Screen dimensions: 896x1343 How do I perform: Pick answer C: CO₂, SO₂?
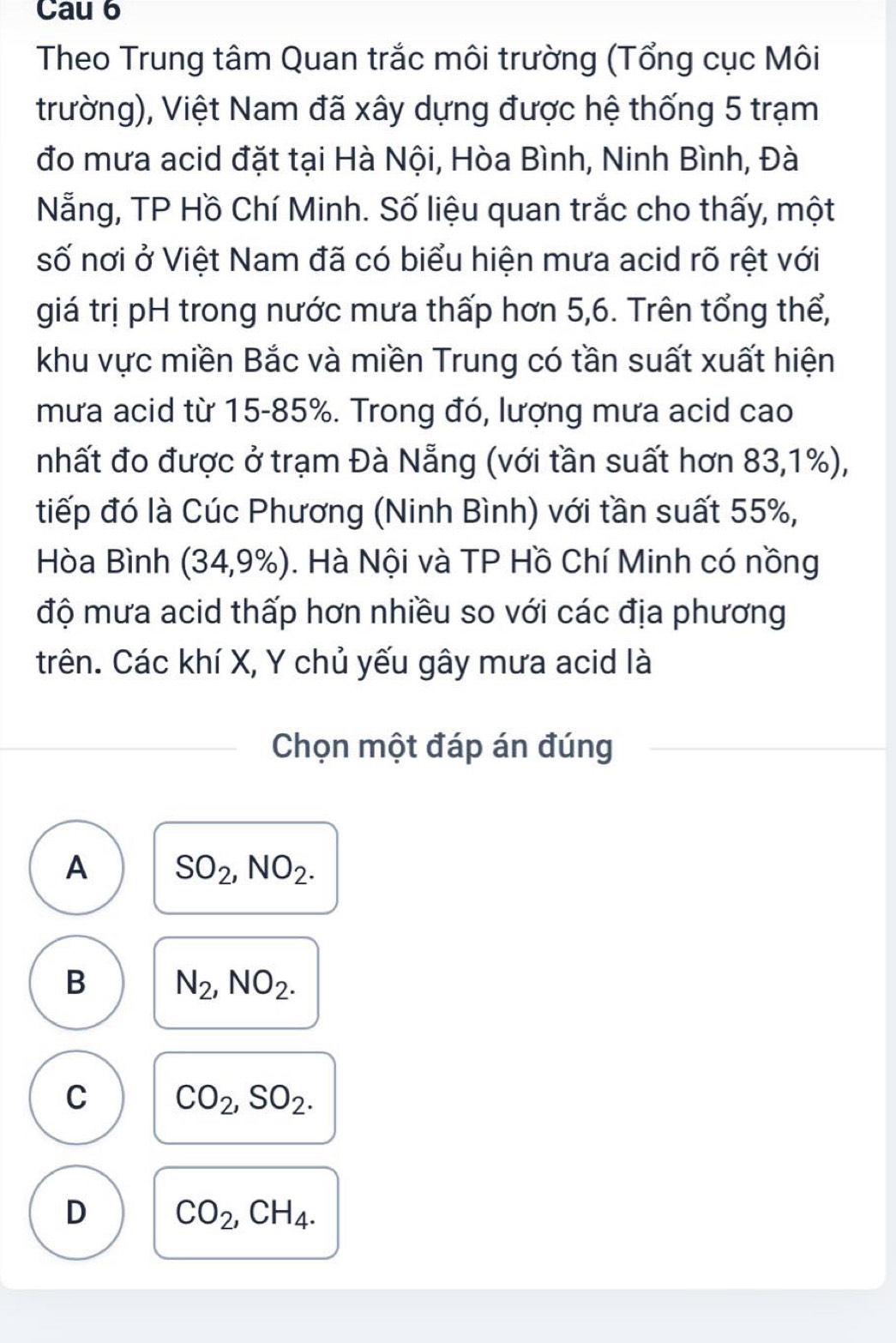[76, 1098]
